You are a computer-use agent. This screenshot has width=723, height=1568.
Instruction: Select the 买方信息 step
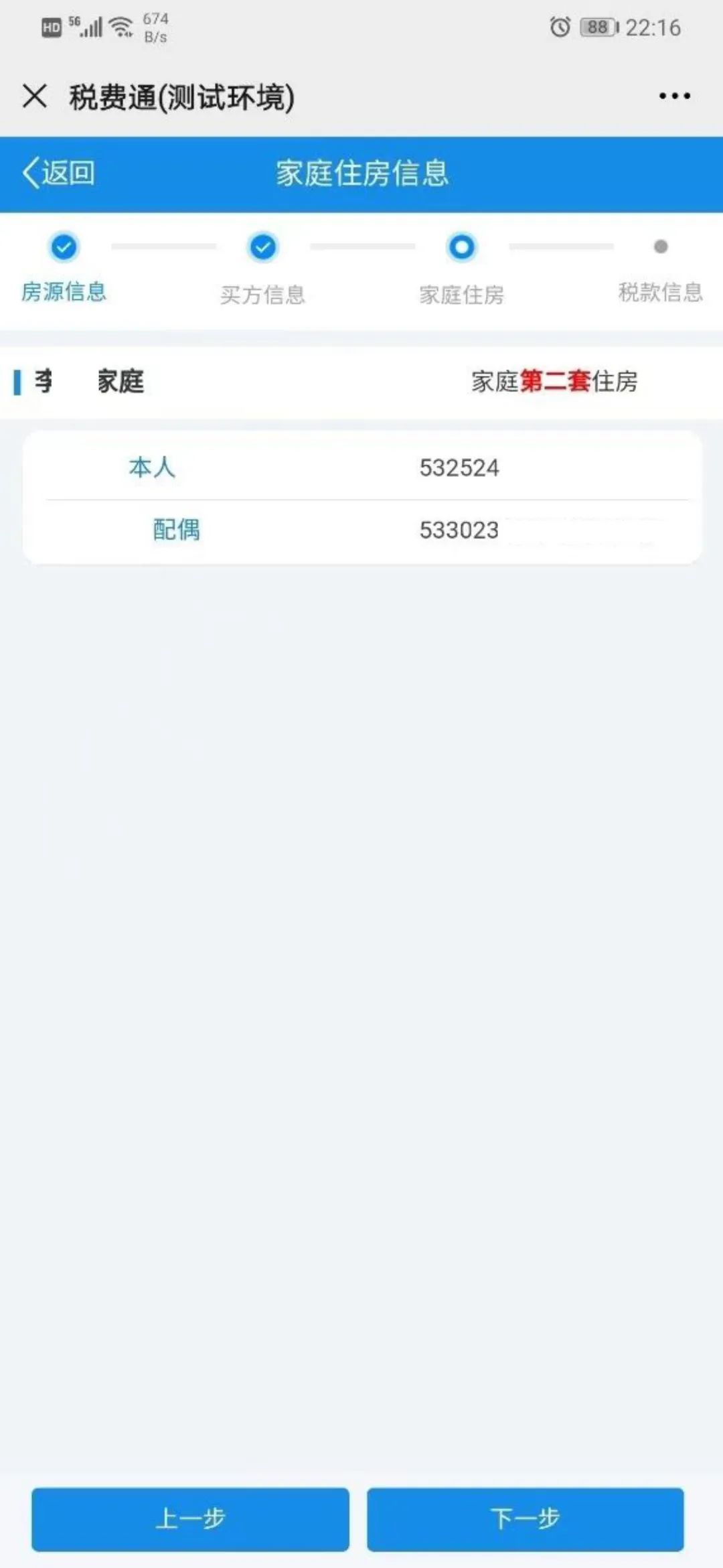262,269
